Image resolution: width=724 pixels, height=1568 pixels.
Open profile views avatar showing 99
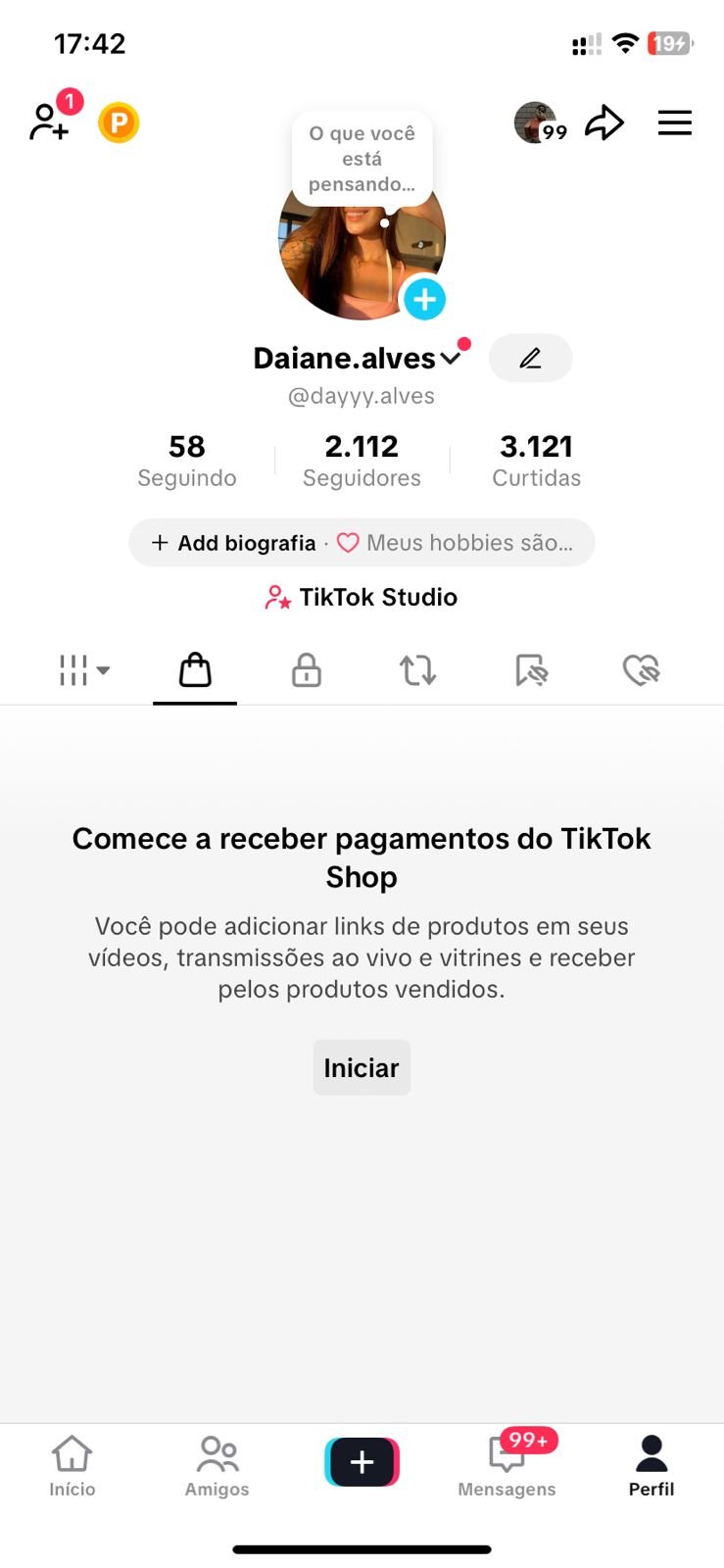click(x=537, y=123)
